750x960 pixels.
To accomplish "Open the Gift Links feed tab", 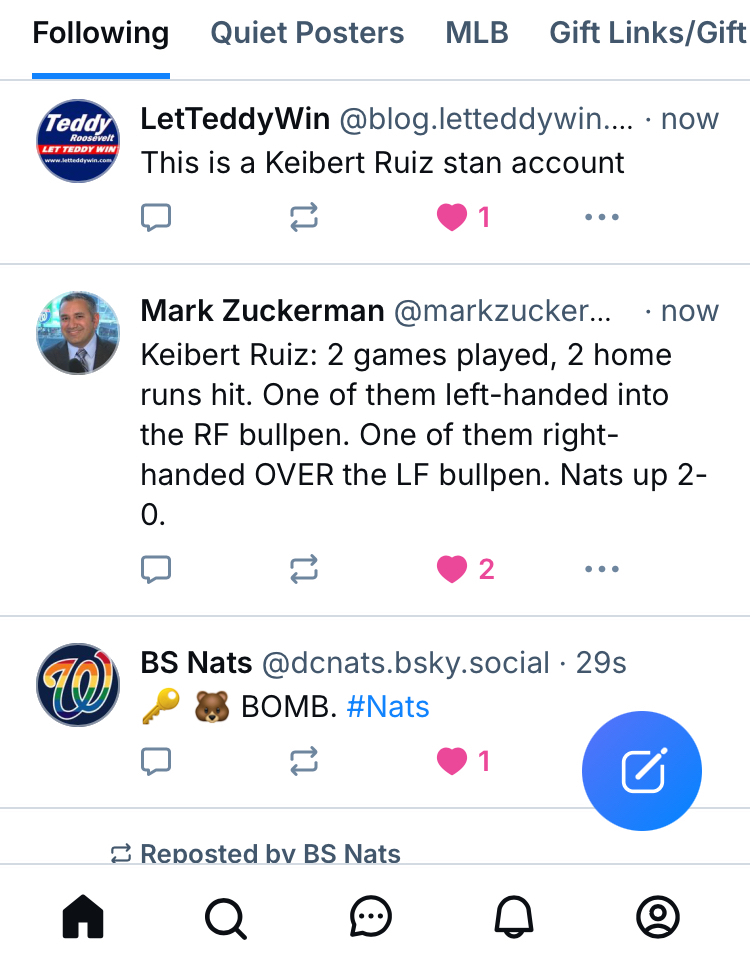I will (648, 33).
